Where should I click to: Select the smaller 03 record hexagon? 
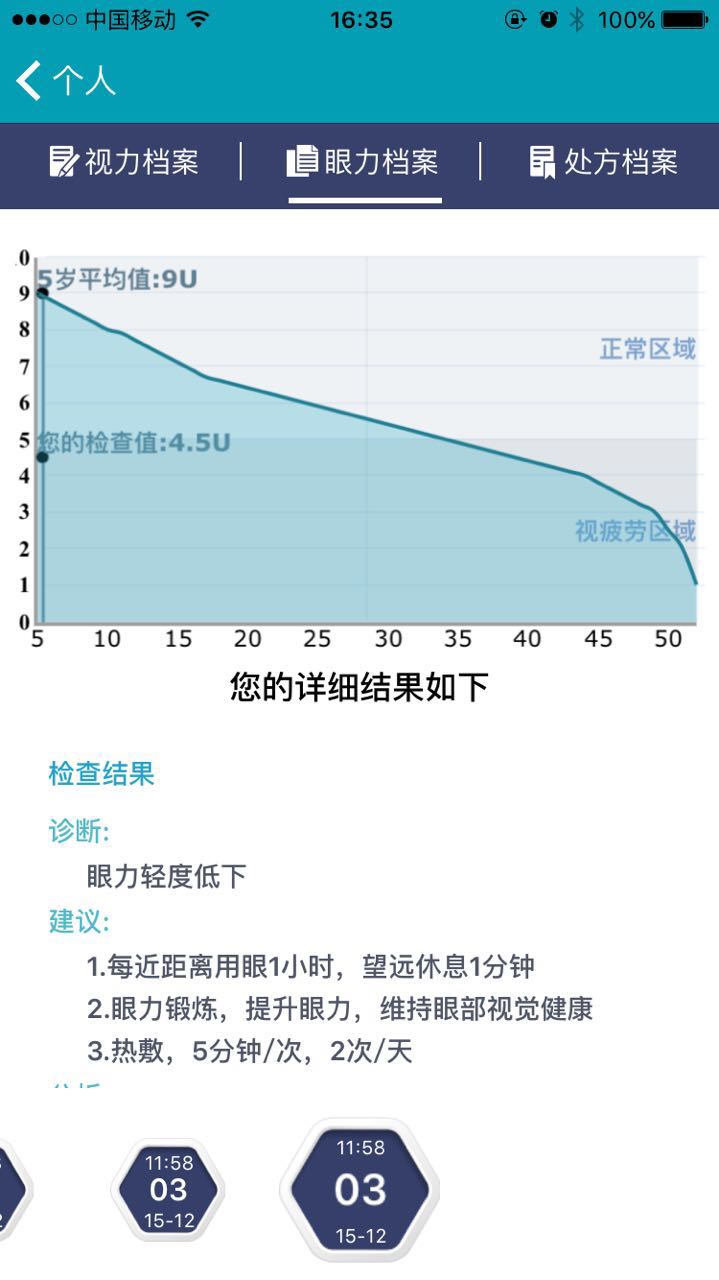168,1190
